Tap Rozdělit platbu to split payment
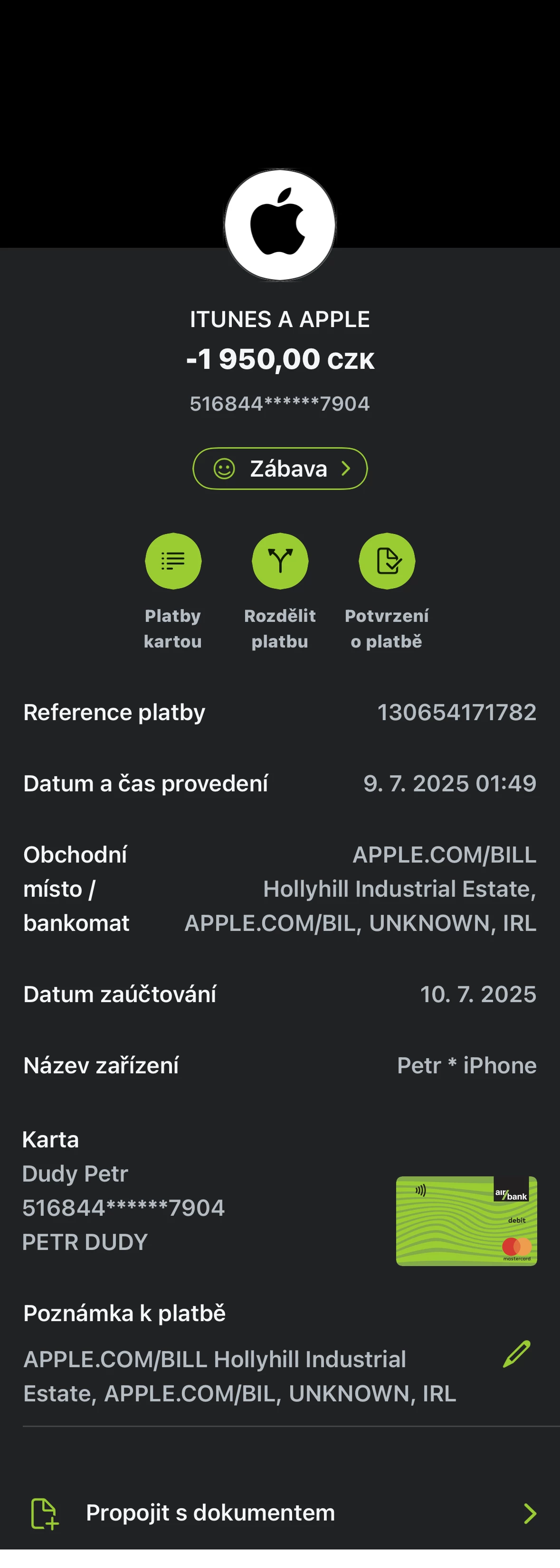560x1568 pixels. (x=280, y=561)
